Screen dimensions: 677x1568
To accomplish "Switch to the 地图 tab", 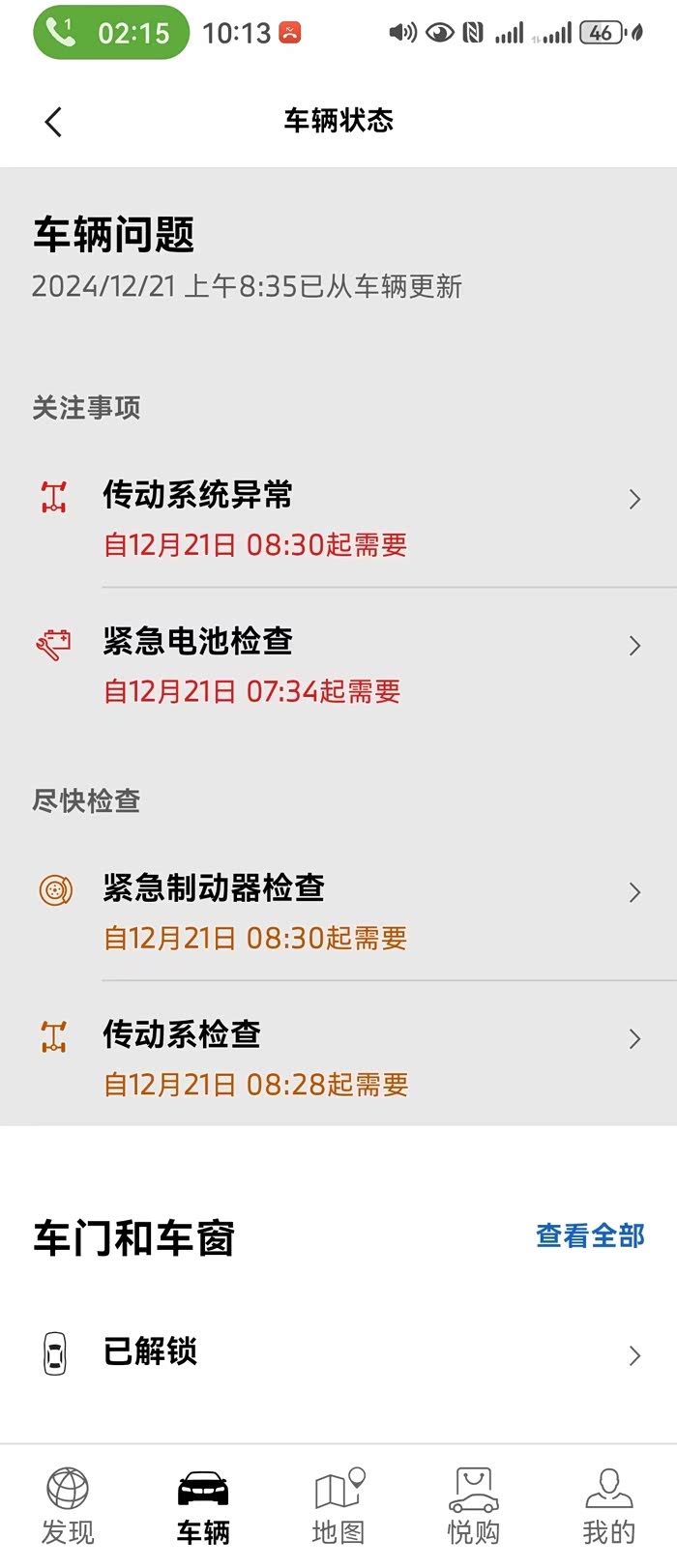I will [338, 1506].
